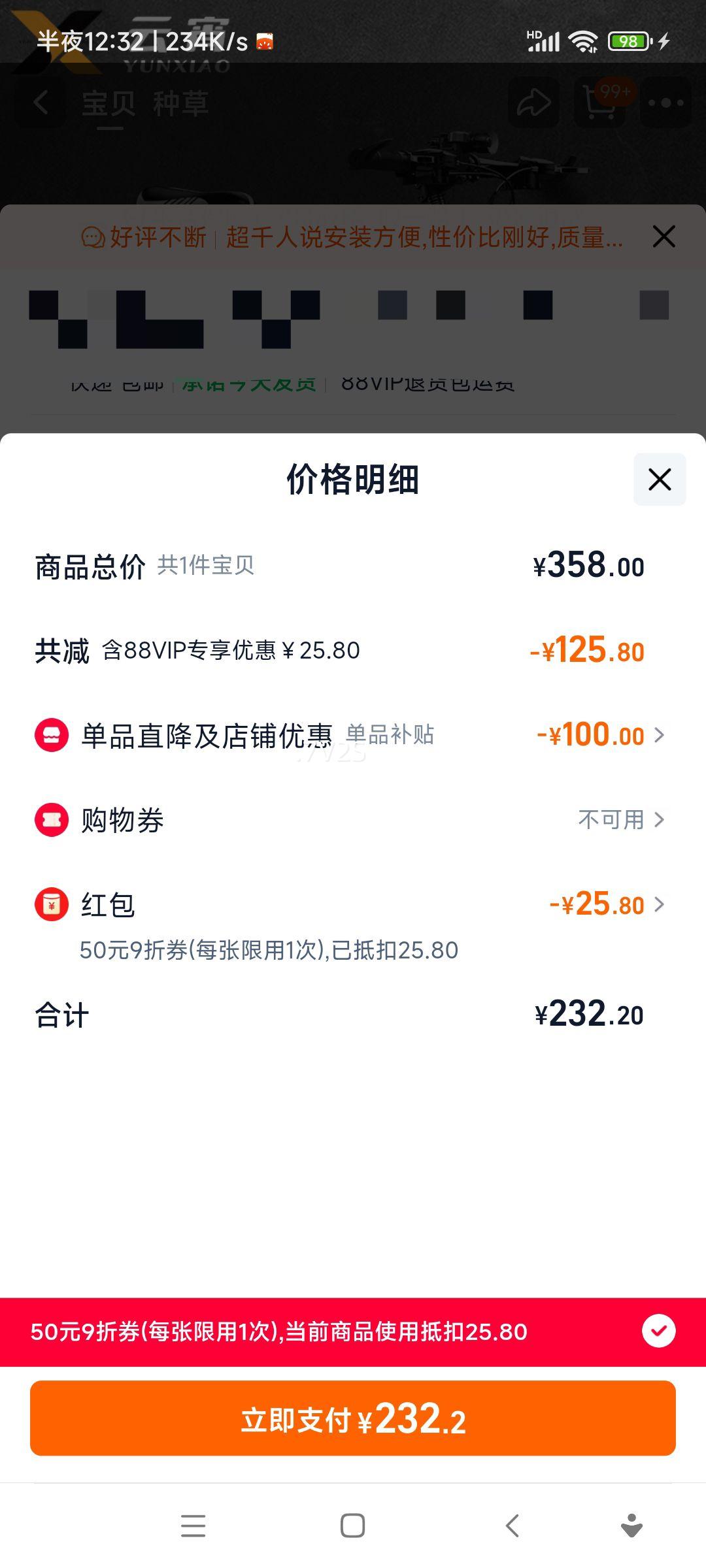
Task: Dismiss the 好评不断 review banner
Action: 664,237
